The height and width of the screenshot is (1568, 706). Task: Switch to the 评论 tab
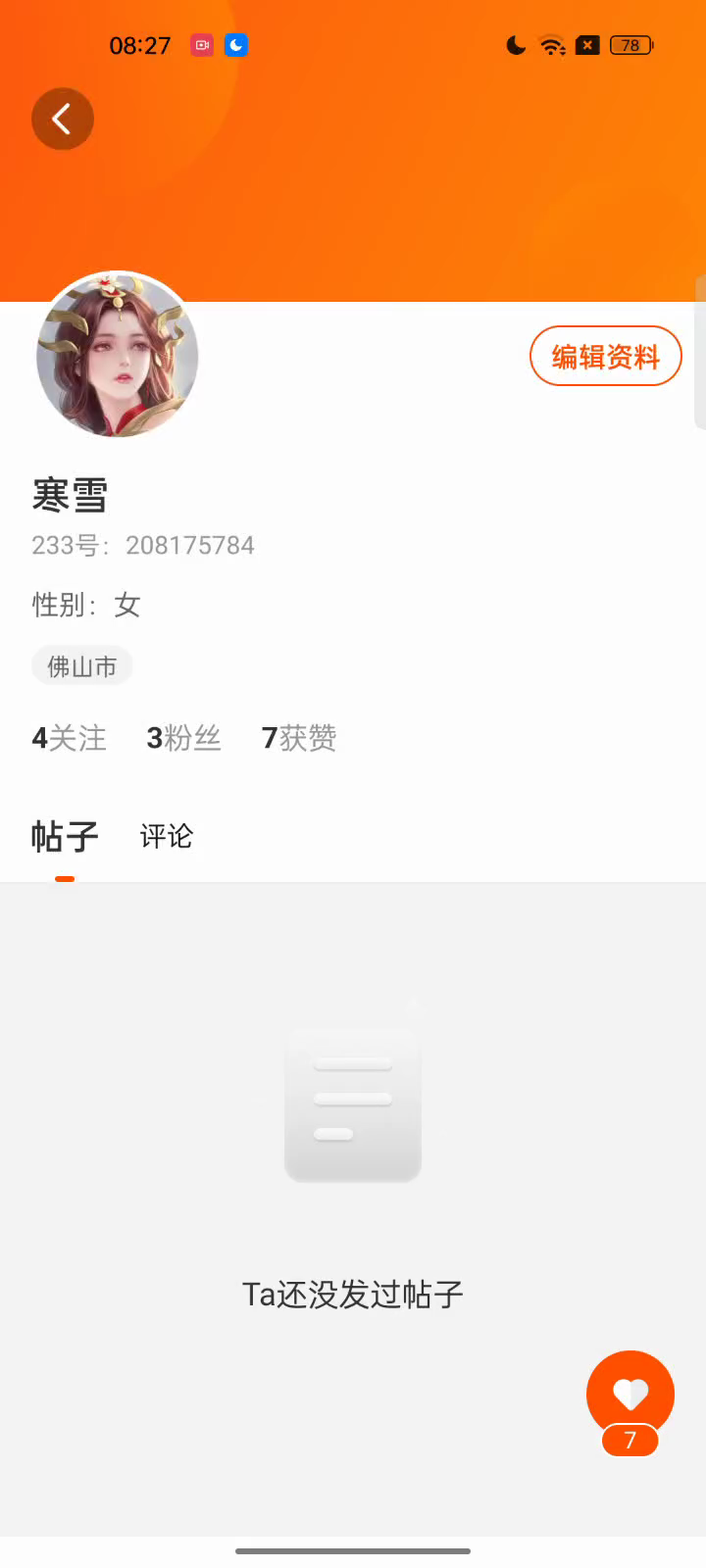click(x=167, y=837)
